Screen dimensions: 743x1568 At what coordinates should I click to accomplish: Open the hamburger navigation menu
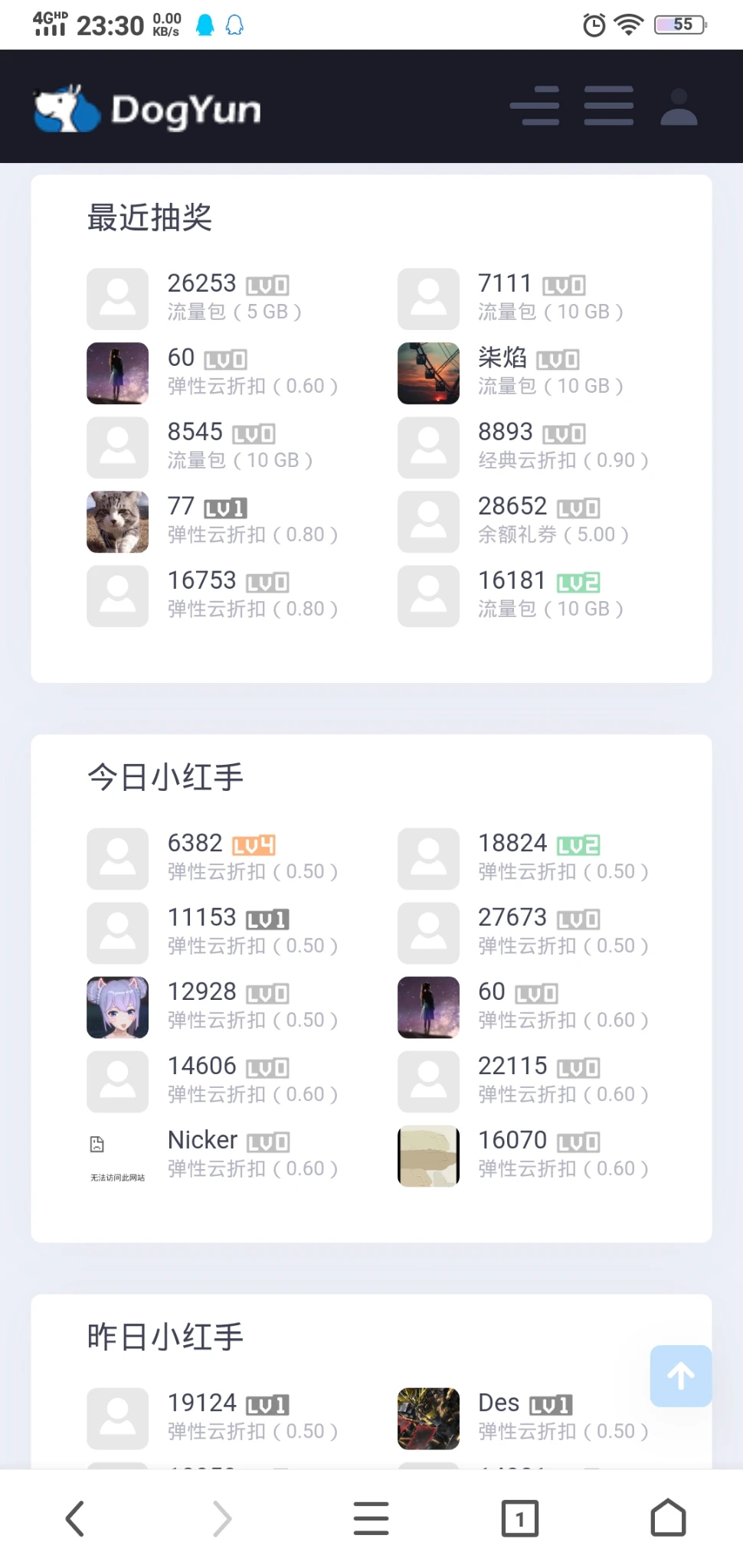tap(608, 106)
